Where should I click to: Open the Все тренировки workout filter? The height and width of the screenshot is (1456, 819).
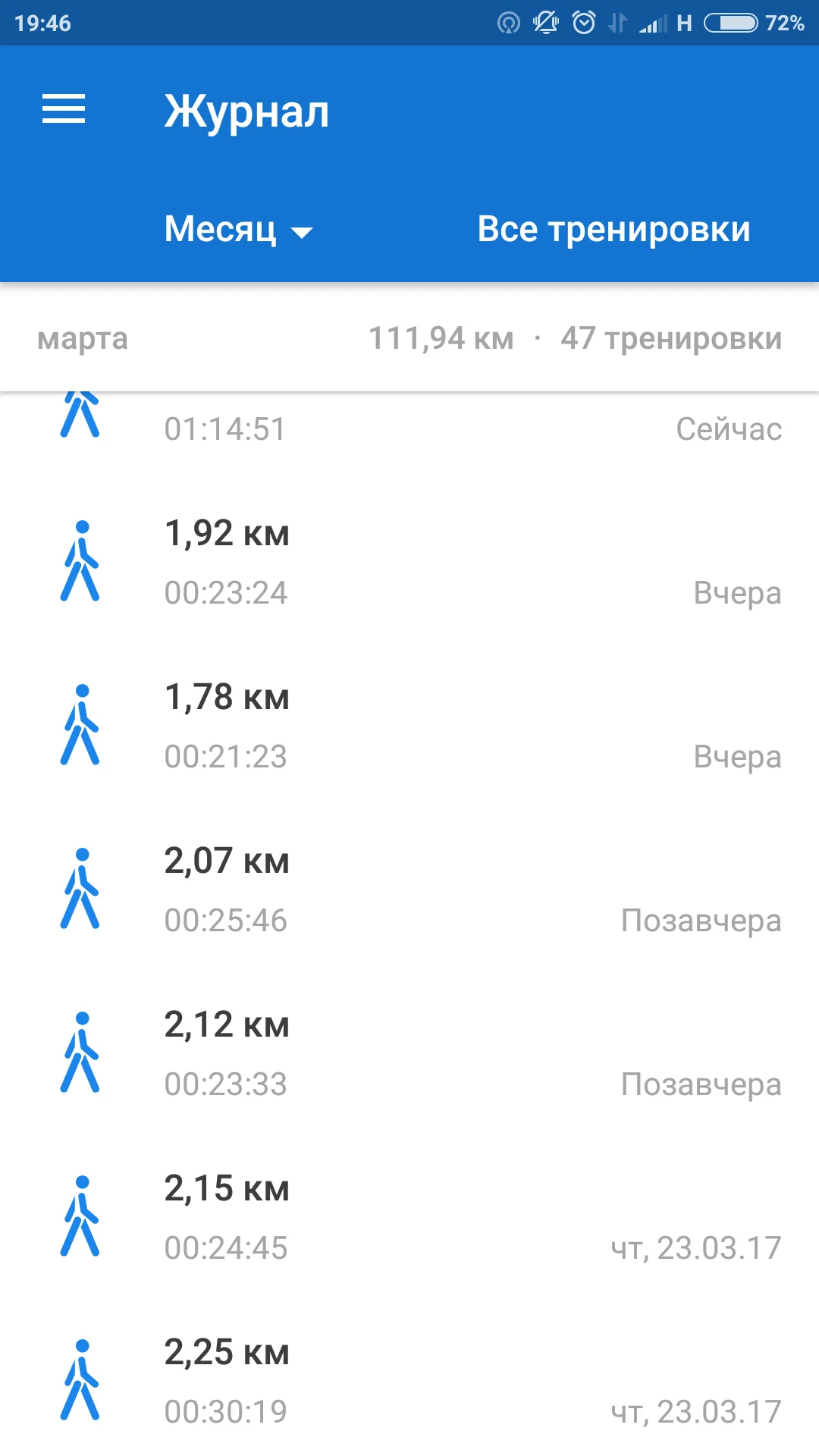[613, 229]
